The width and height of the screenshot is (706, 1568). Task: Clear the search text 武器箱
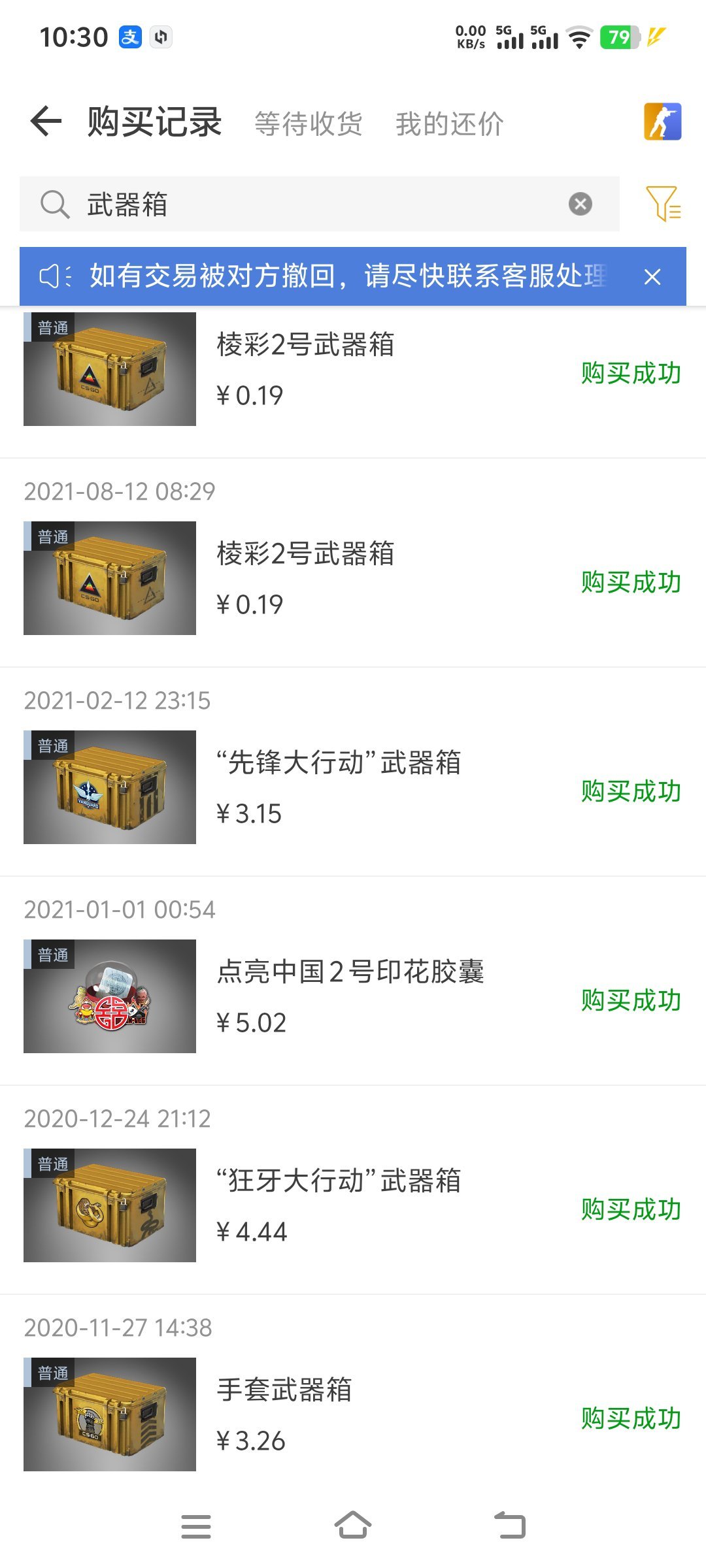[x=580, y=204]
